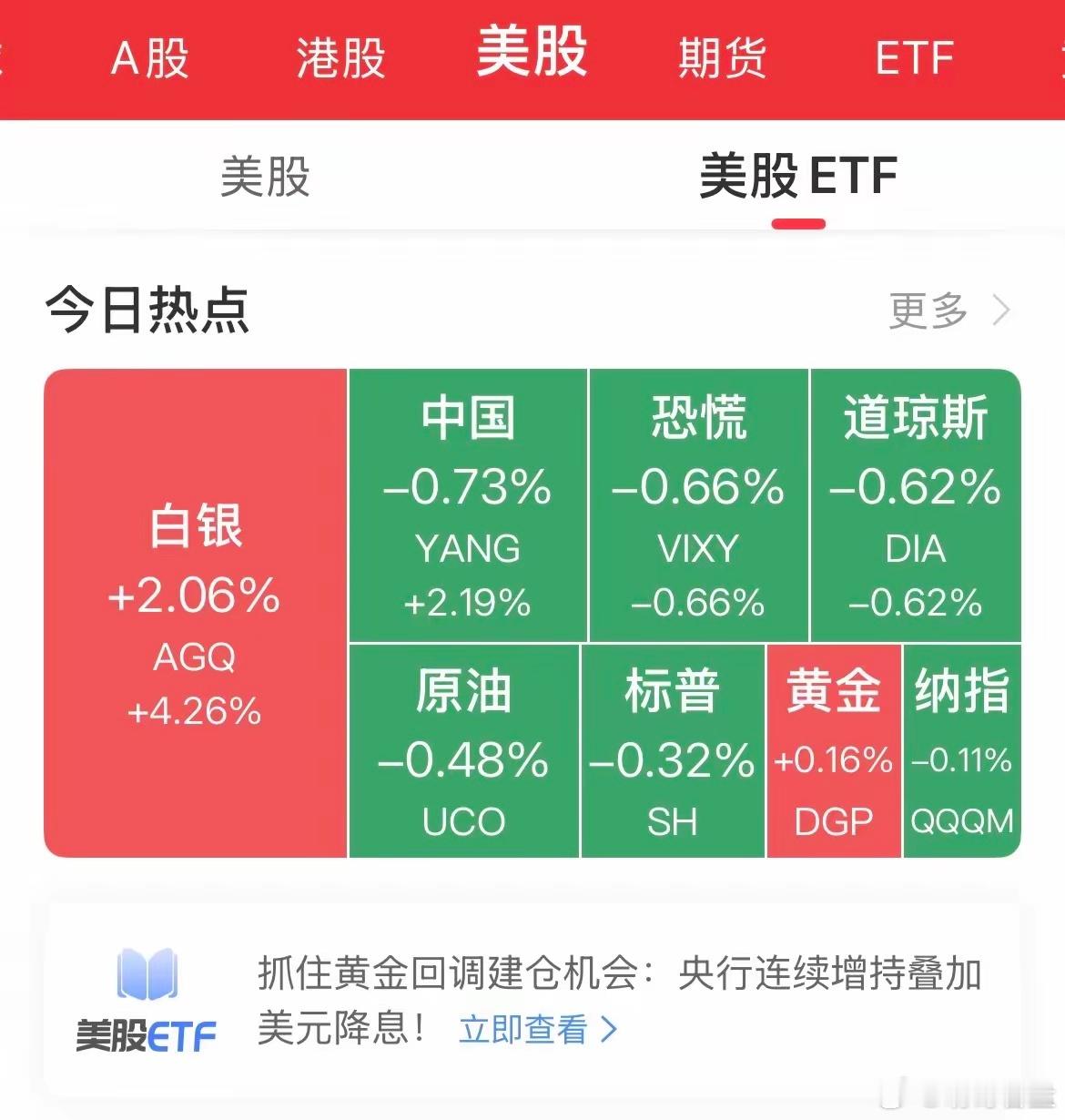
Task: Go to the ETF tab
Action: (914, 58)
